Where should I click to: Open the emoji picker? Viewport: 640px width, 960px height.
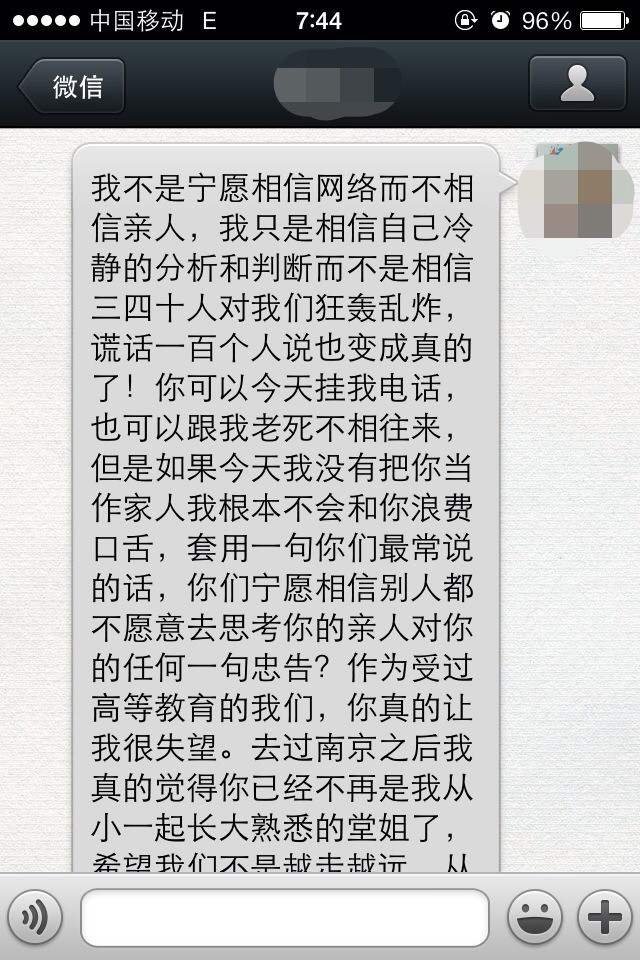(534, 917)
